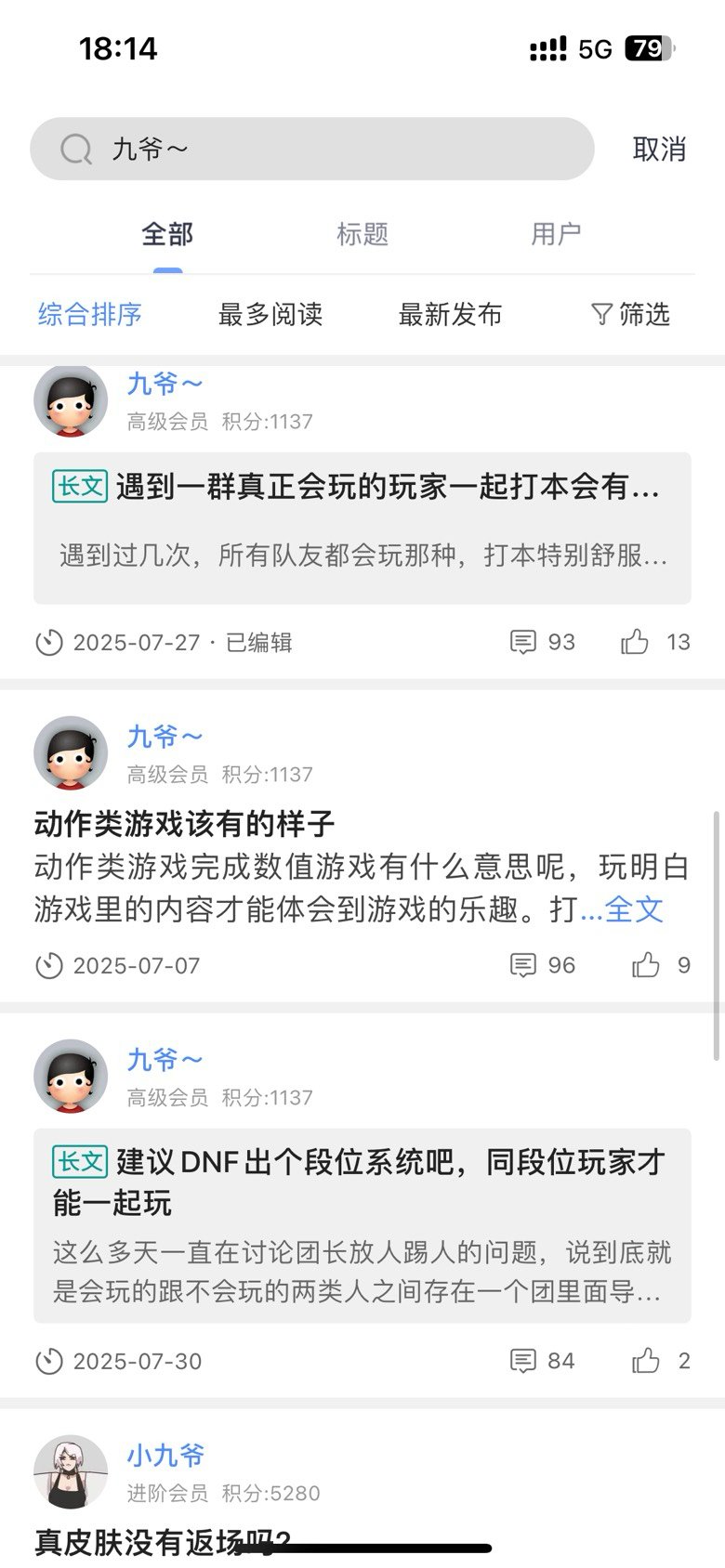Switch to the 用户 tab

556,234
